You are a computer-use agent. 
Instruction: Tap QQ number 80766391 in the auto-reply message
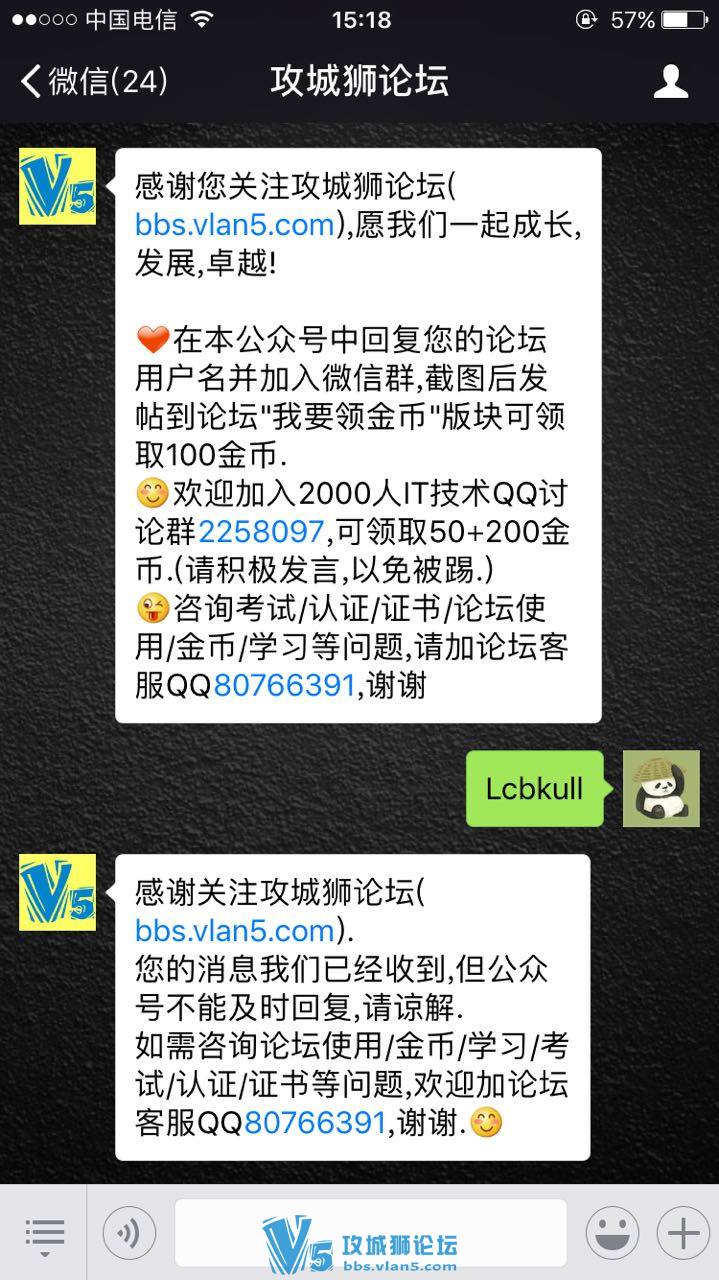point(315,1123)
